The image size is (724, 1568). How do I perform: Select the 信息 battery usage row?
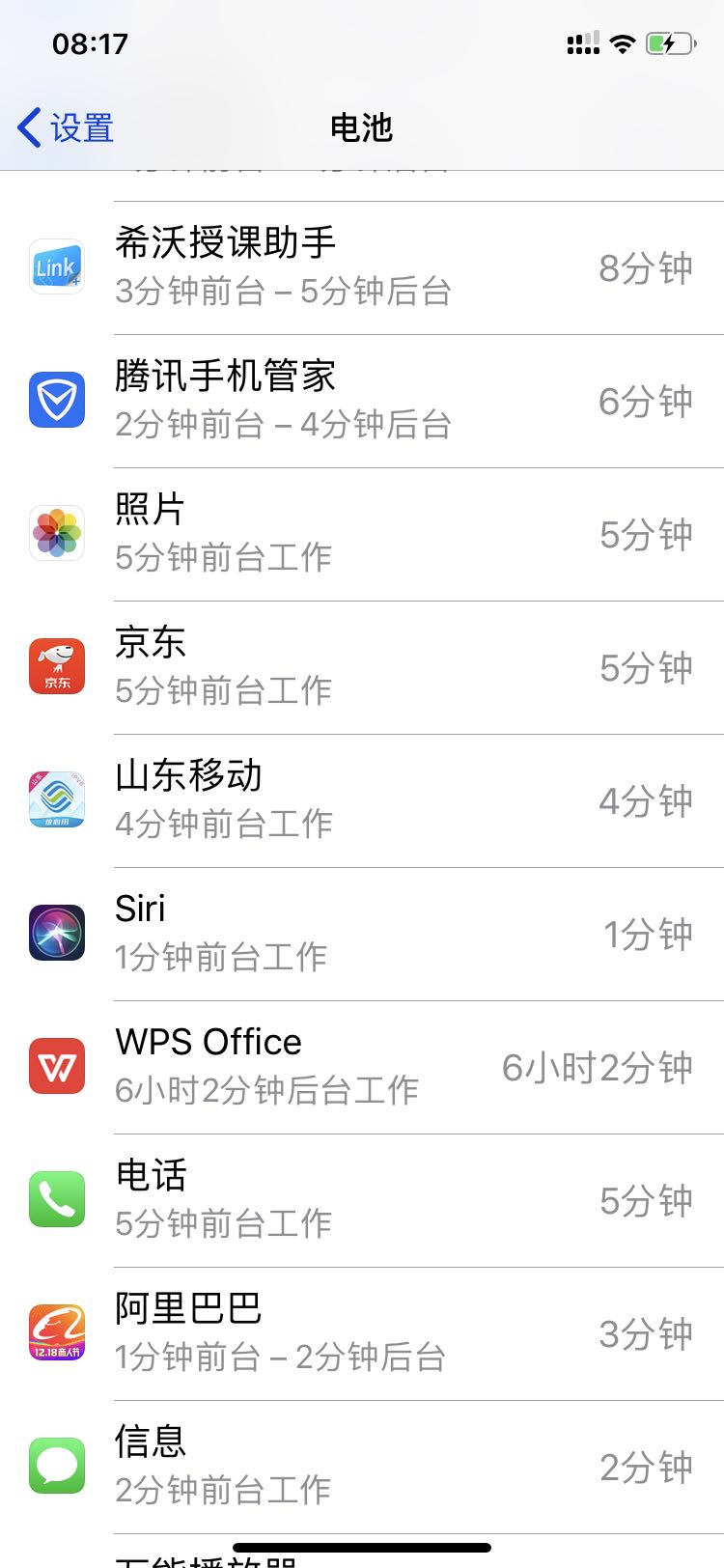click(x=362, y=1467)
